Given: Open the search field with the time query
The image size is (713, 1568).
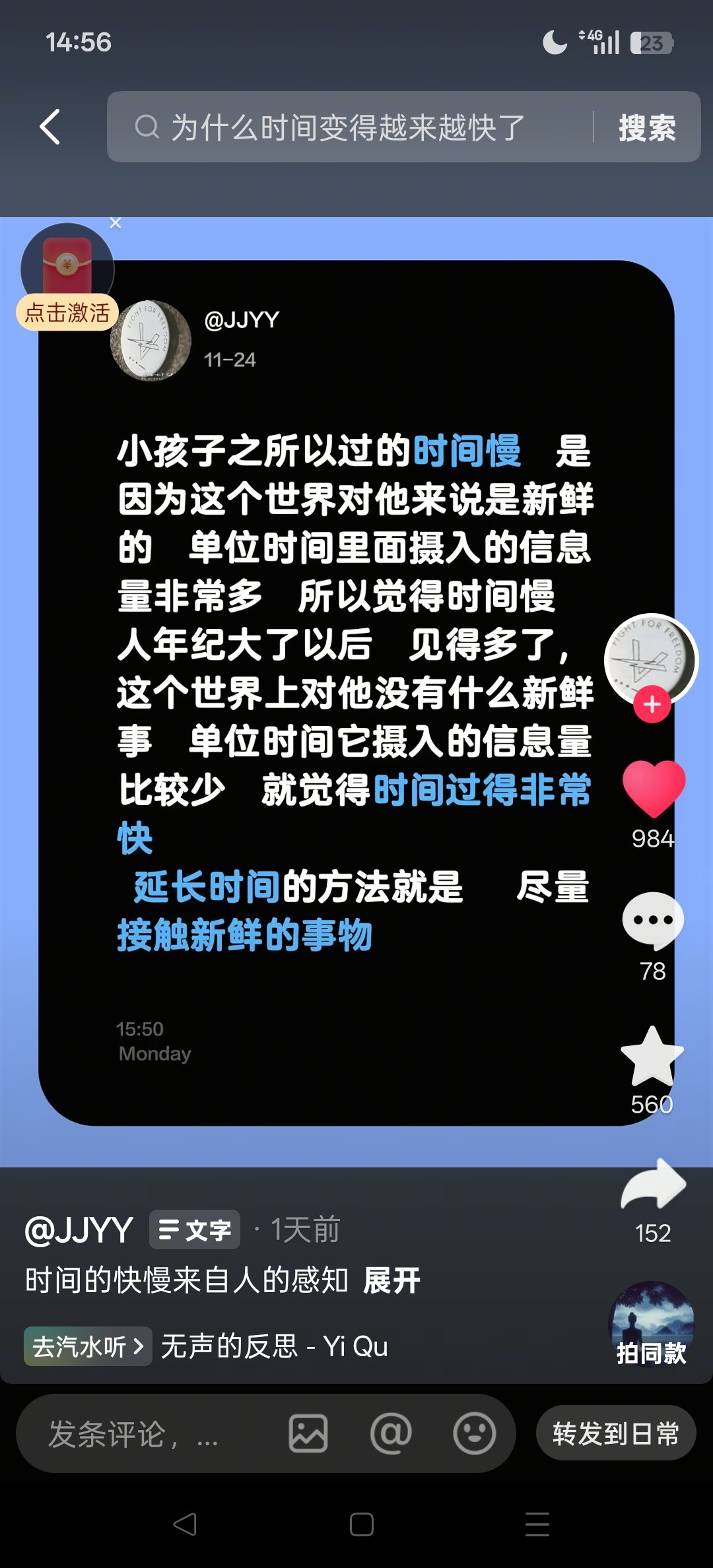Looking at the screenshot, I should click(x=350, y=127).
